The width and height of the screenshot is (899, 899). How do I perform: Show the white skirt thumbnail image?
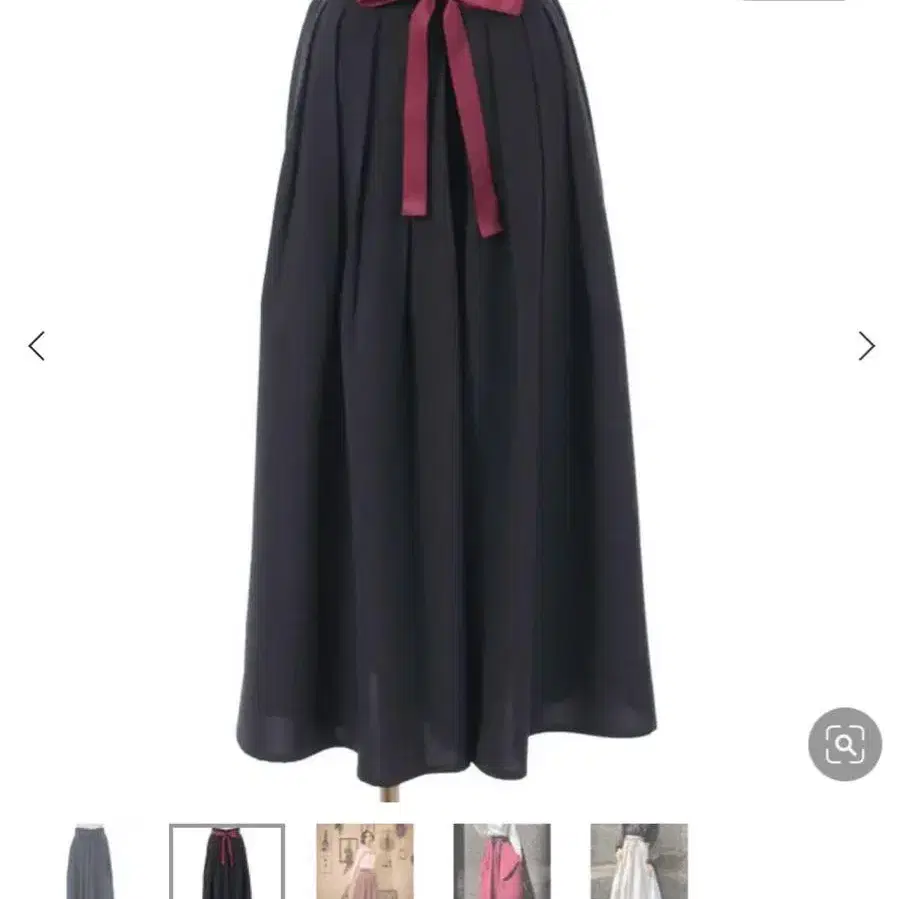[639, 861]
